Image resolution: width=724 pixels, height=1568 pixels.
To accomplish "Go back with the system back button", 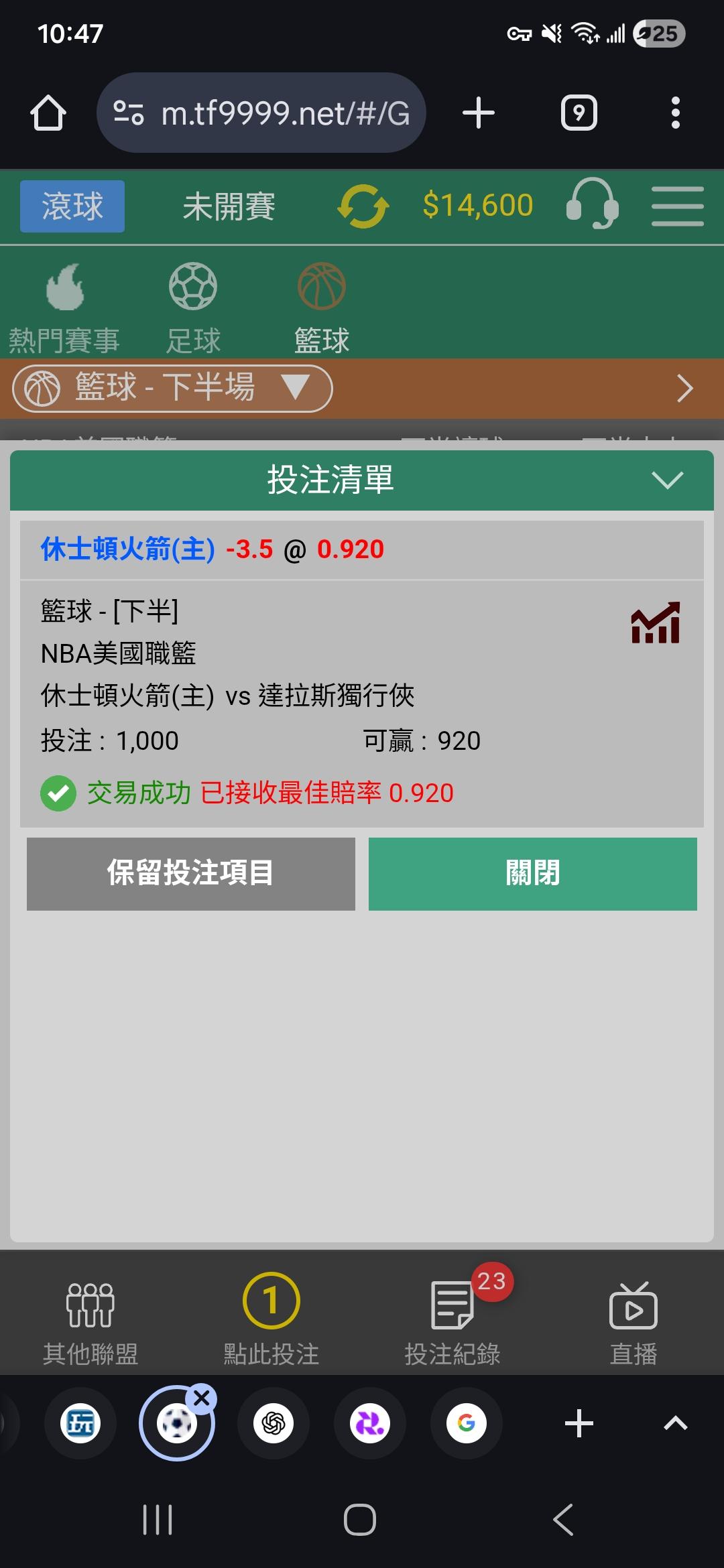I will 563,1519.
